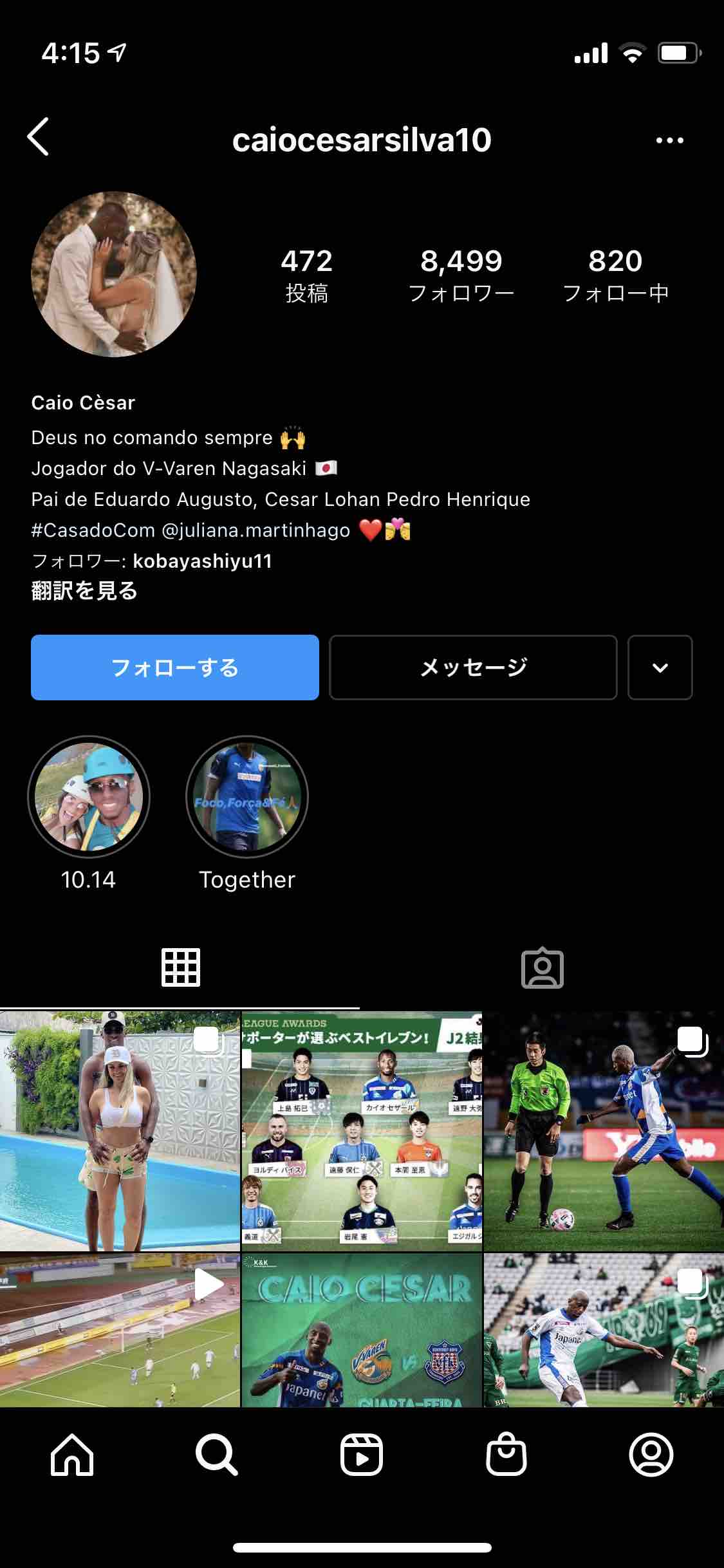This screenshot has height=1568, width=724.
Task: Open the J.League Awards best eleven post
Action: coord(362,1130)
